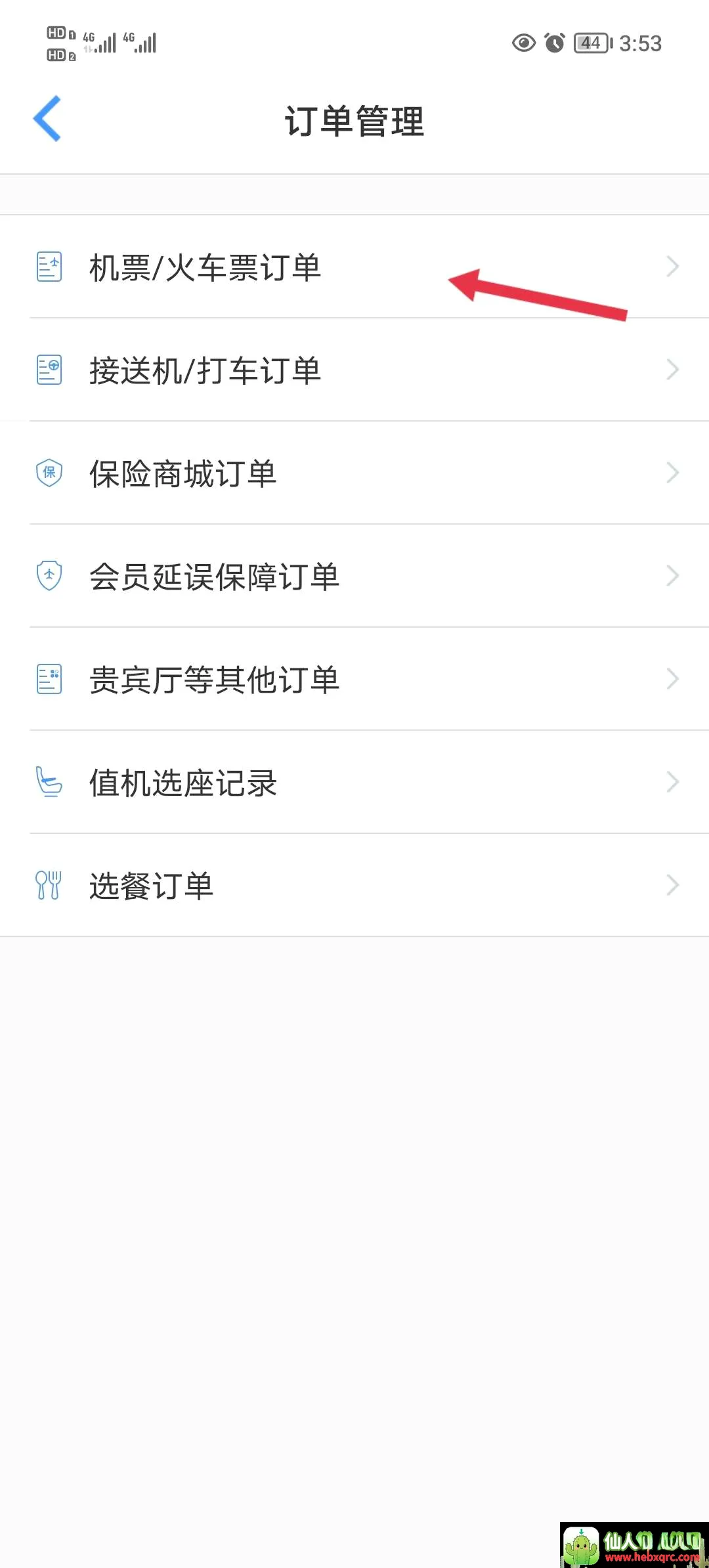Open 接送机/打车订单
Image resolution: width=709 pixels, height=1568 pixels.
coord(354,370)
